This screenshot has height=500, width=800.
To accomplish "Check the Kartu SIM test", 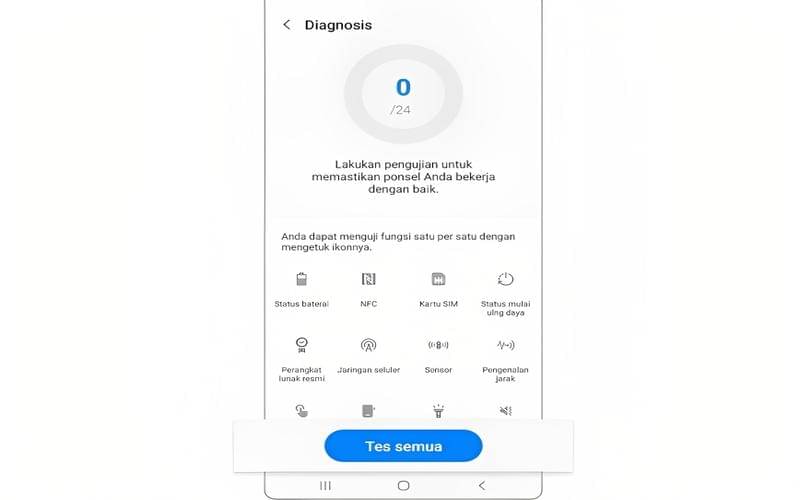I will [x=437, y=280].
